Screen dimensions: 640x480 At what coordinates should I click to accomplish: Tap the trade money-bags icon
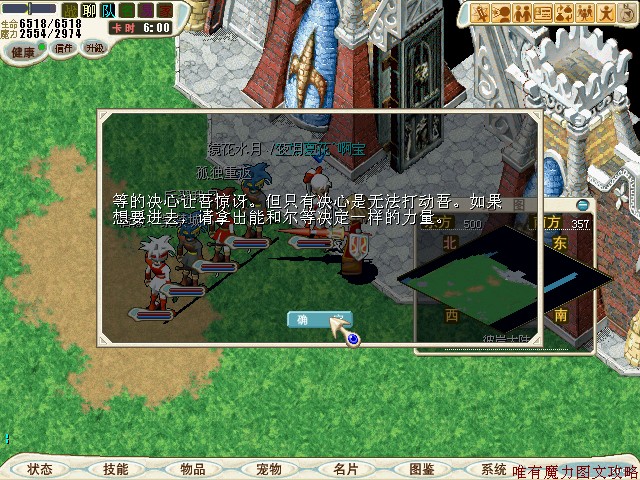click(565, 13)
